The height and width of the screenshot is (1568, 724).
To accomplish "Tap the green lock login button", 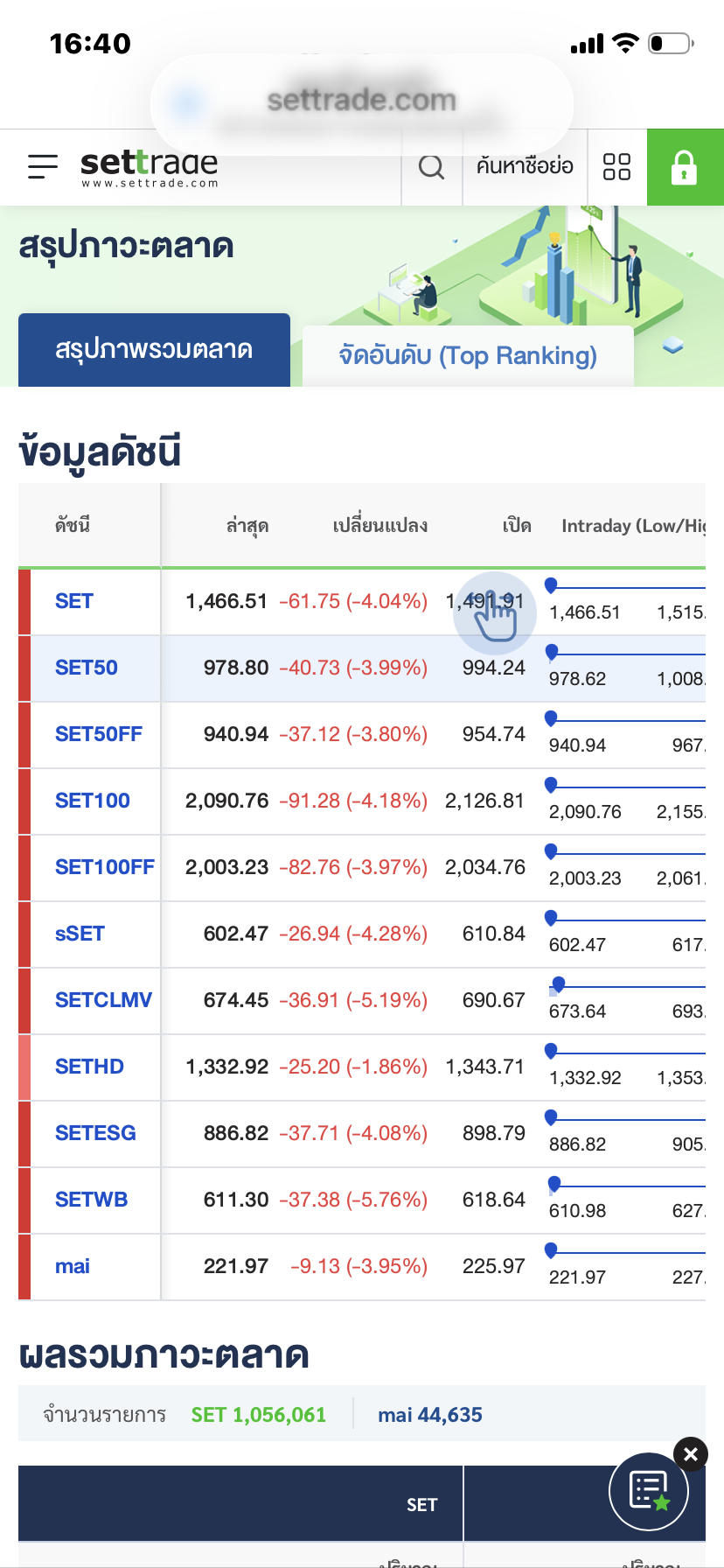I will click(x=685, y=167).
